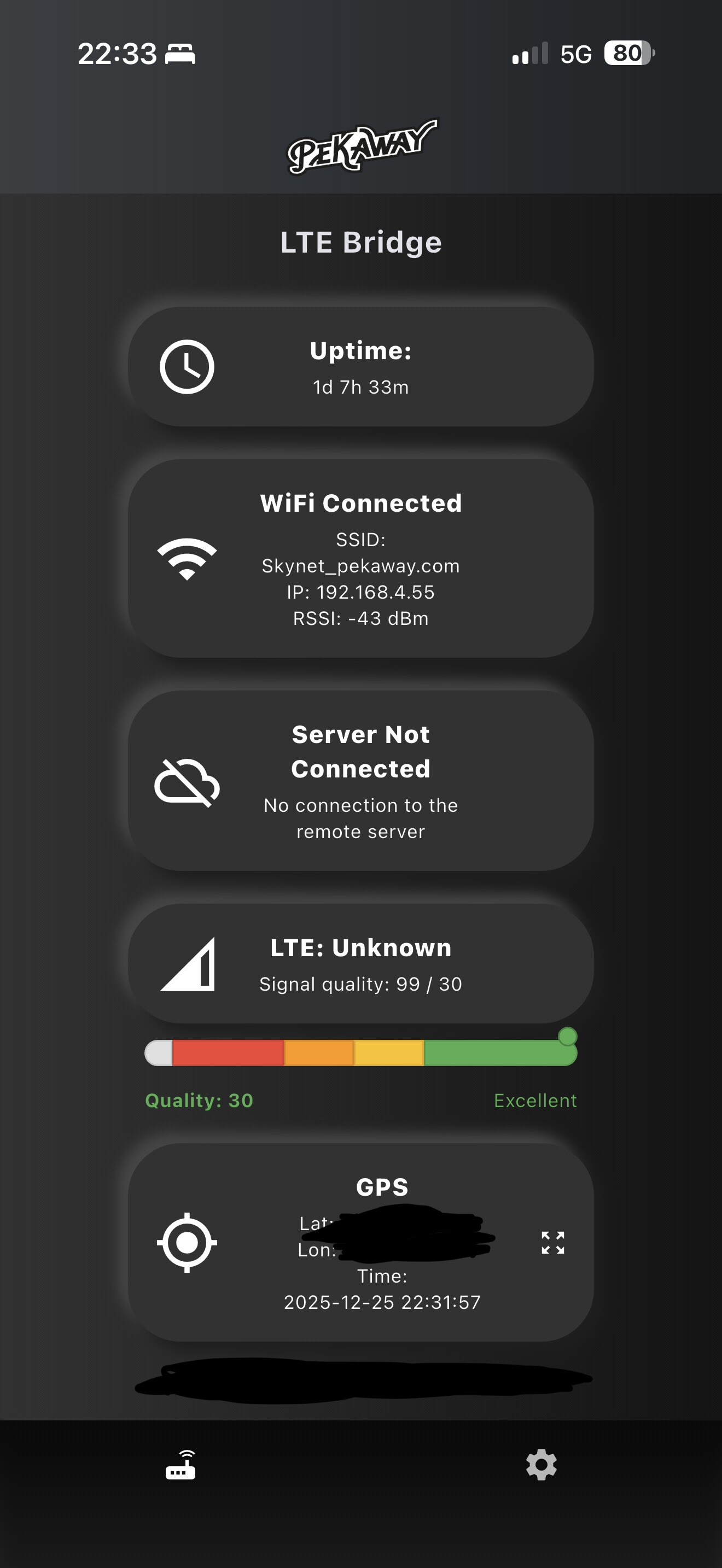
Task: Switch to the router bridge tab
Action: pyautogui.click(x=181, y=1465)
